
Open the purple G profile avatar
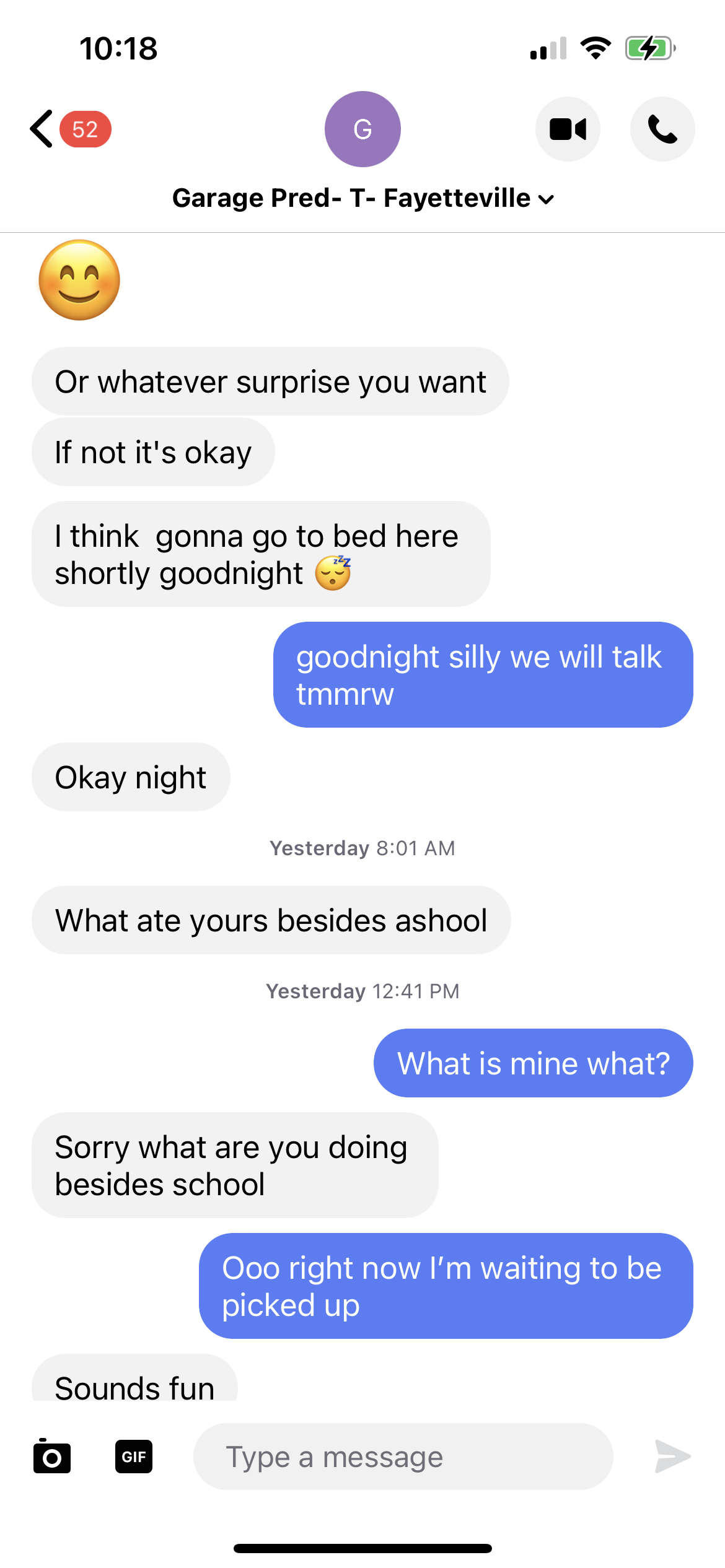tap(362, 129)
